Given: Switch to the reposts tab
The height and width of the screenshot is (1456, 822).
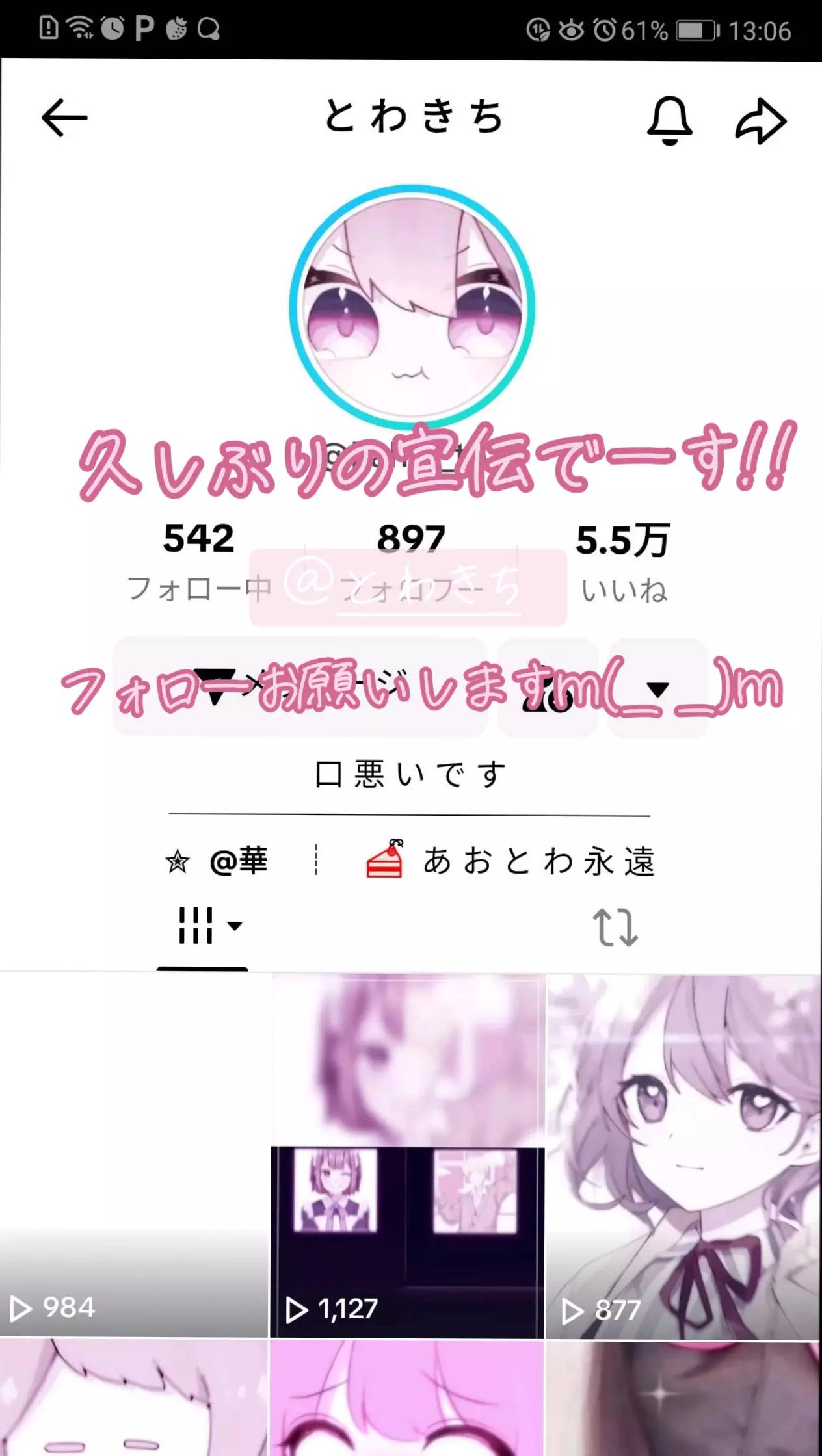Looking at the screenshot, I should click(615, 926).
